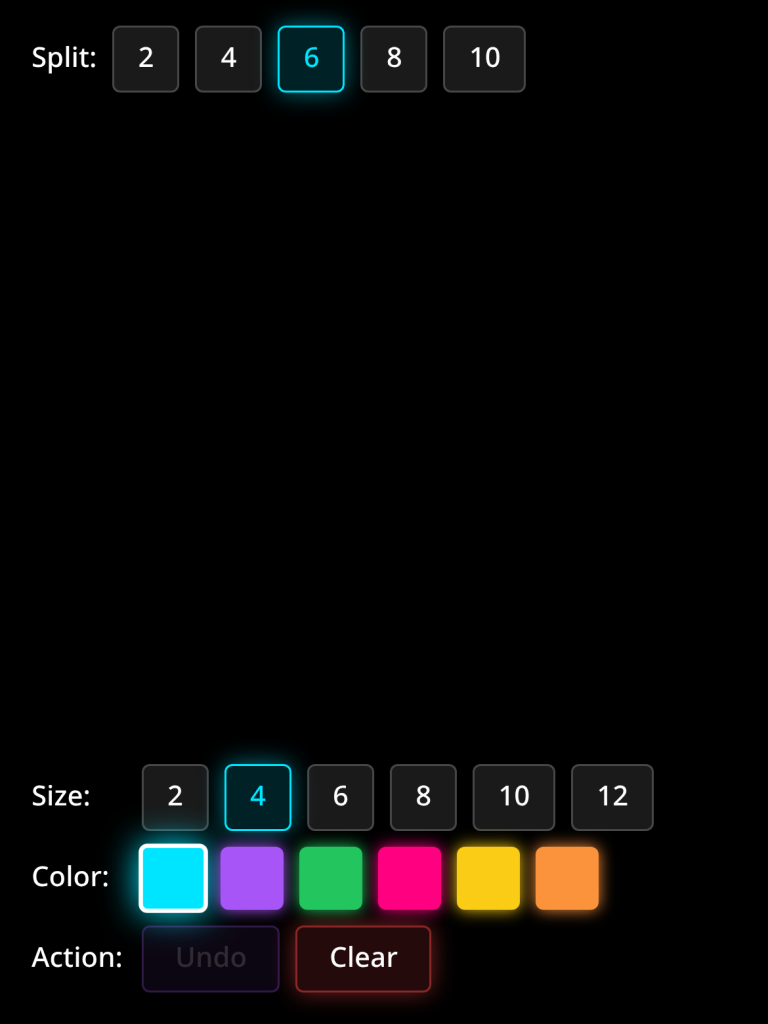768x1024 pixels.
Task: Switch split to 10
Action: 484,59
